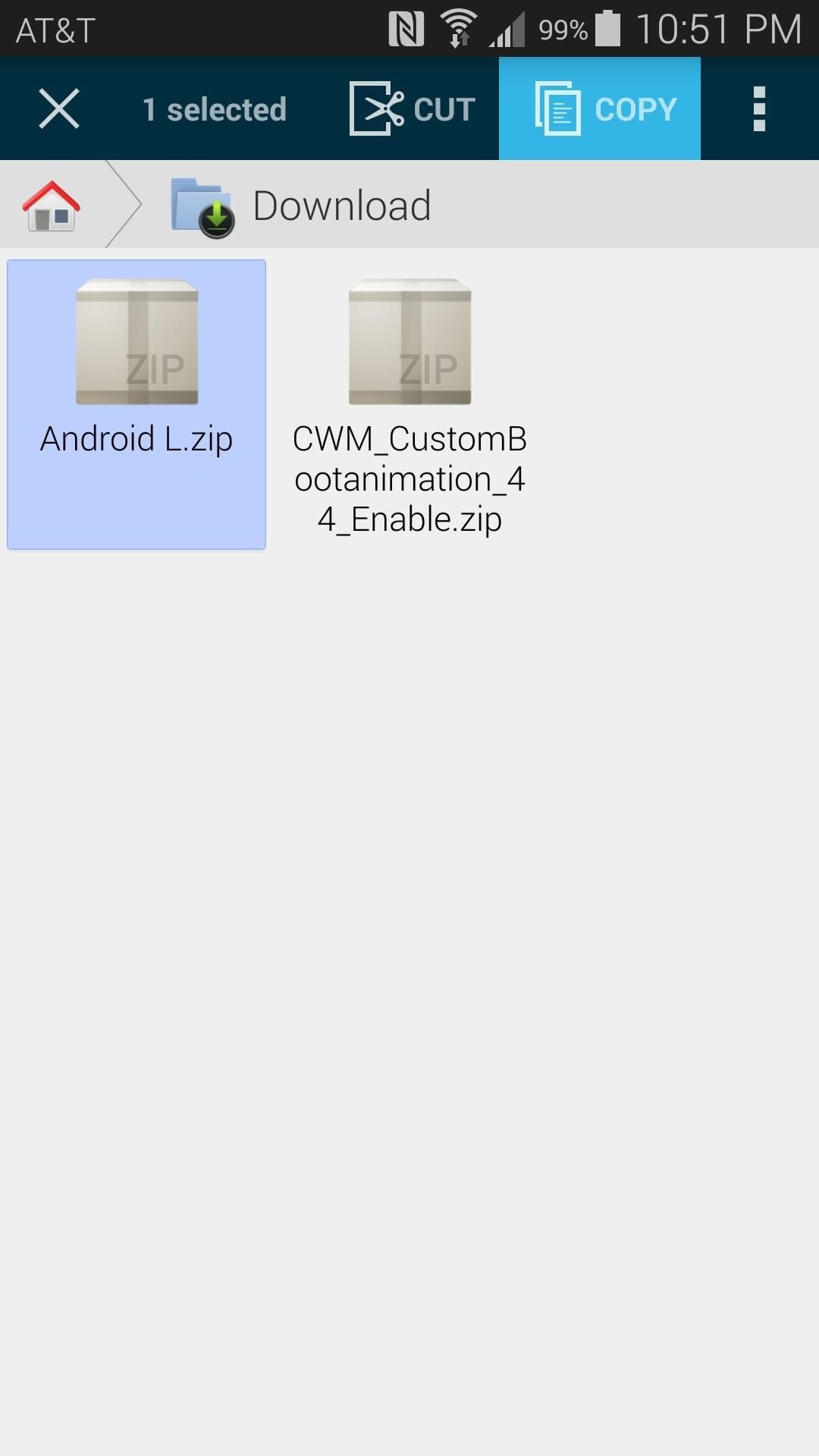Copy the selected zip file
Image resolution: width=819 pixels, height=1456 pixels.
(x=599, y=108)
